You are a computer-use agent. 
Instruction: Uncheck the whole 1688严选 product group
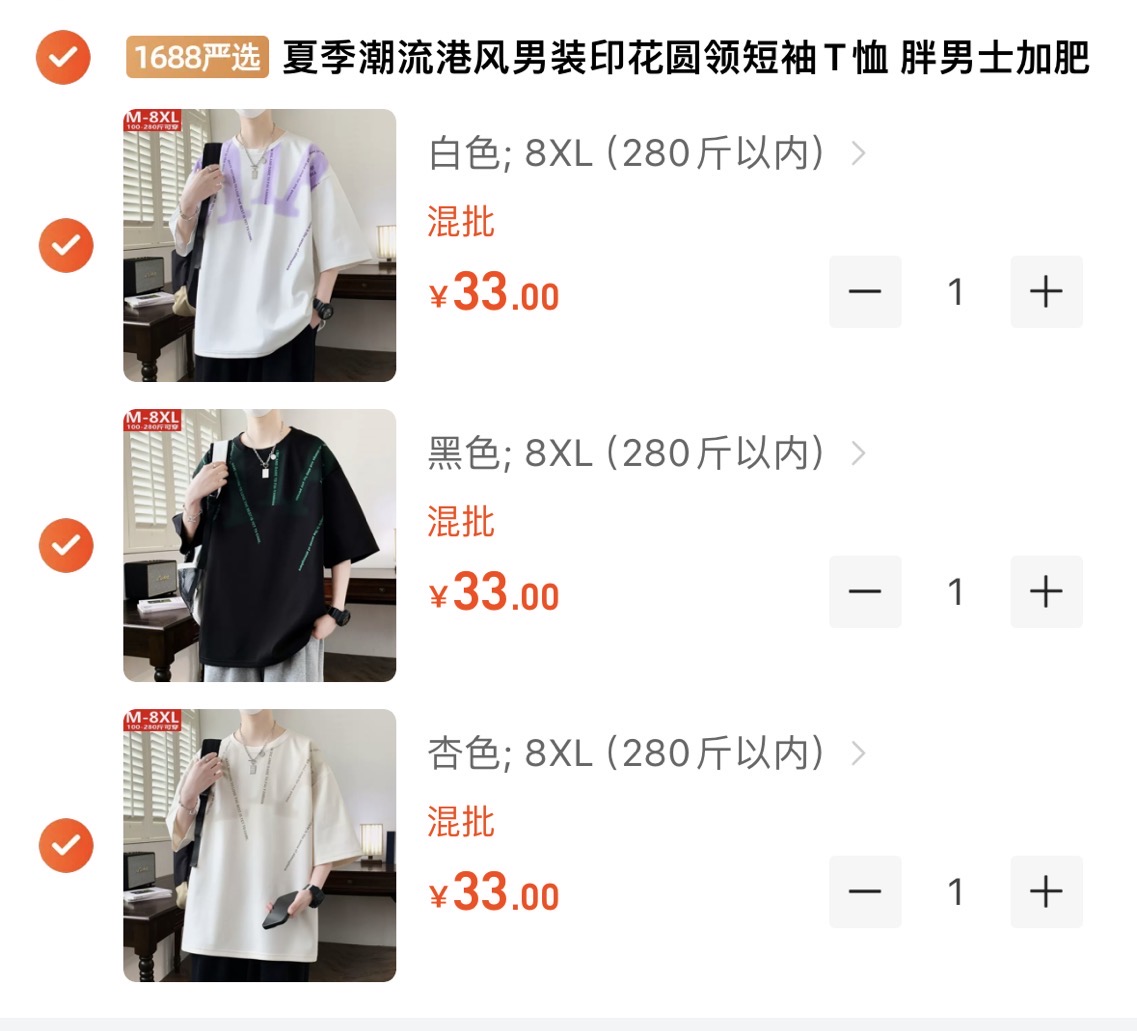(x=63, y=58)
